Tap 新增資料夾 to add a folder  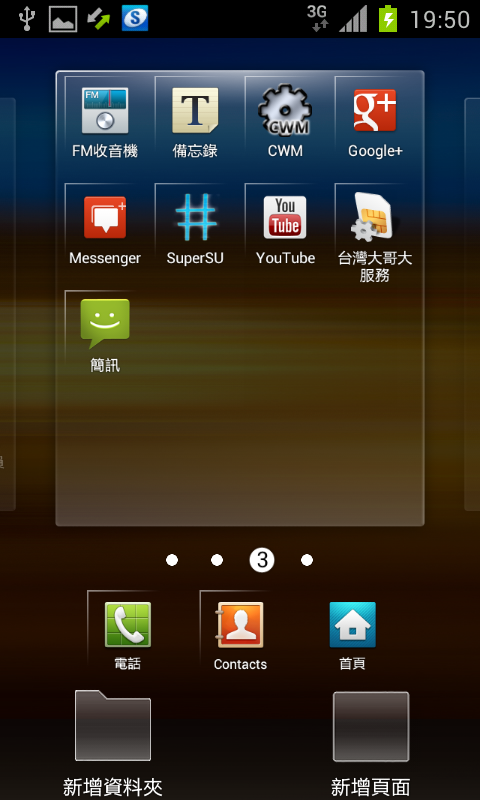tap(113, 743)
